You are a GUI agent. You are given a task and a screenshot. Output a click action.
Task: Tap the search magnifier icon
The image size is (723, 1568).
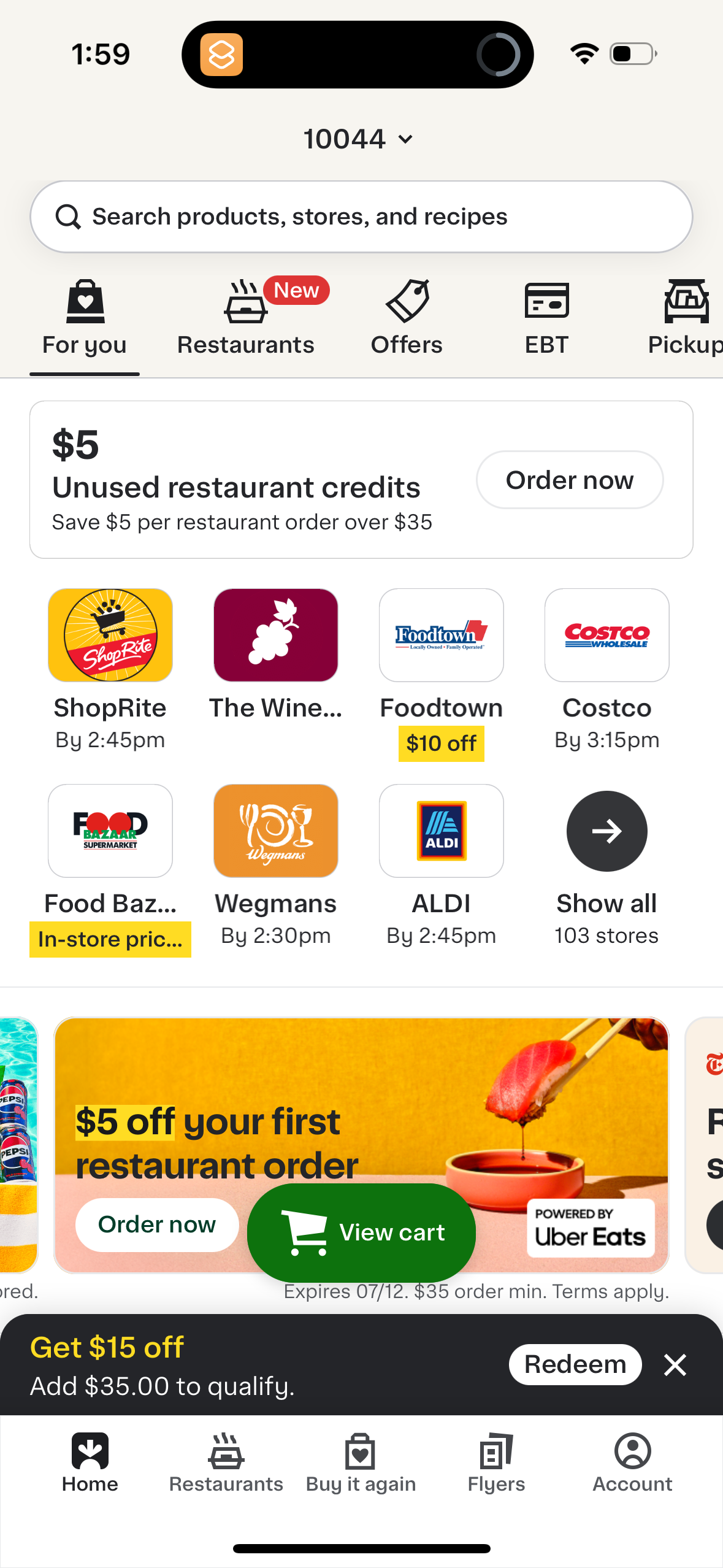[67, 216]
